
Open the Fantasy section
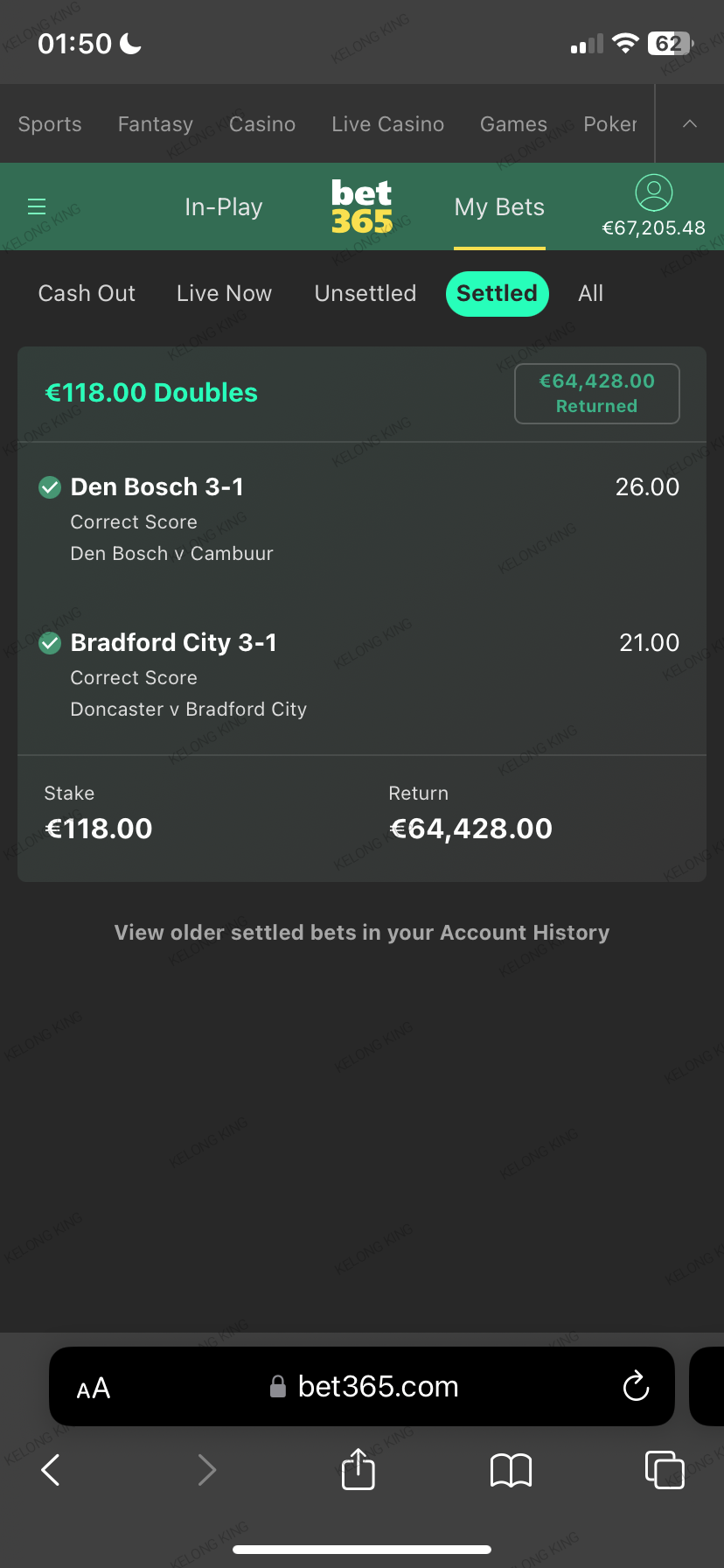156,124
